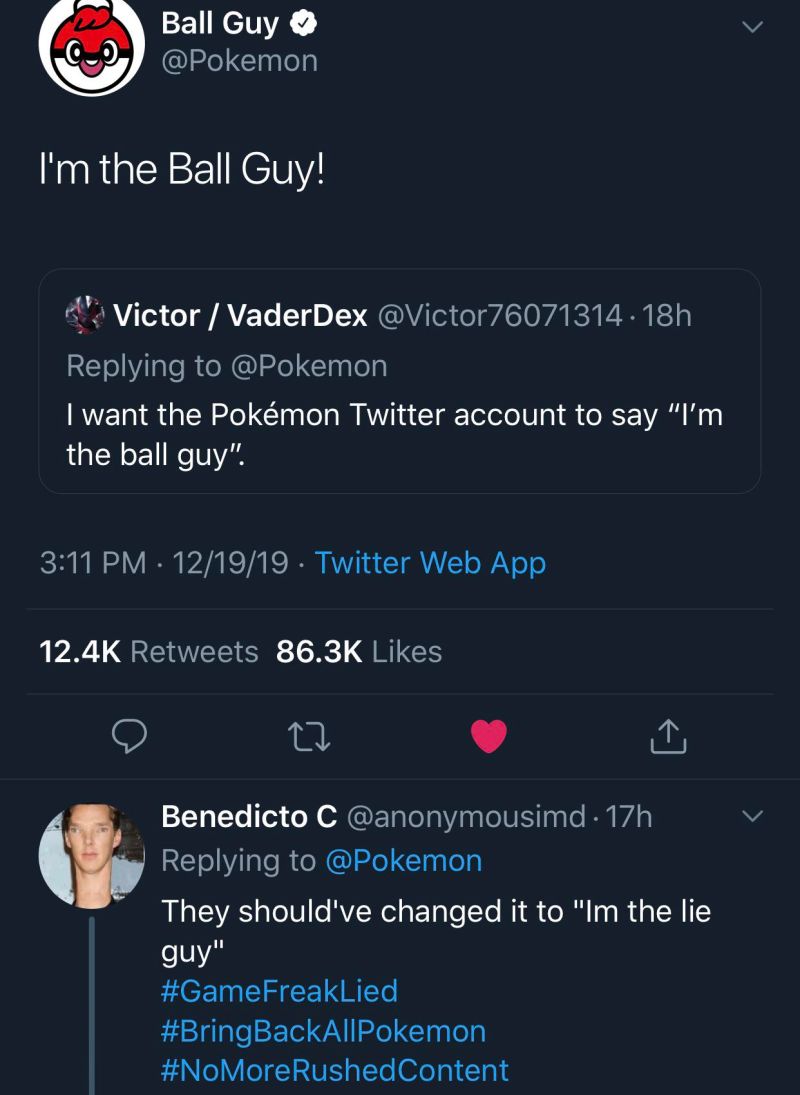Open the Twitter Web App link
This screenshot has width=800, height=1095.
430,563
